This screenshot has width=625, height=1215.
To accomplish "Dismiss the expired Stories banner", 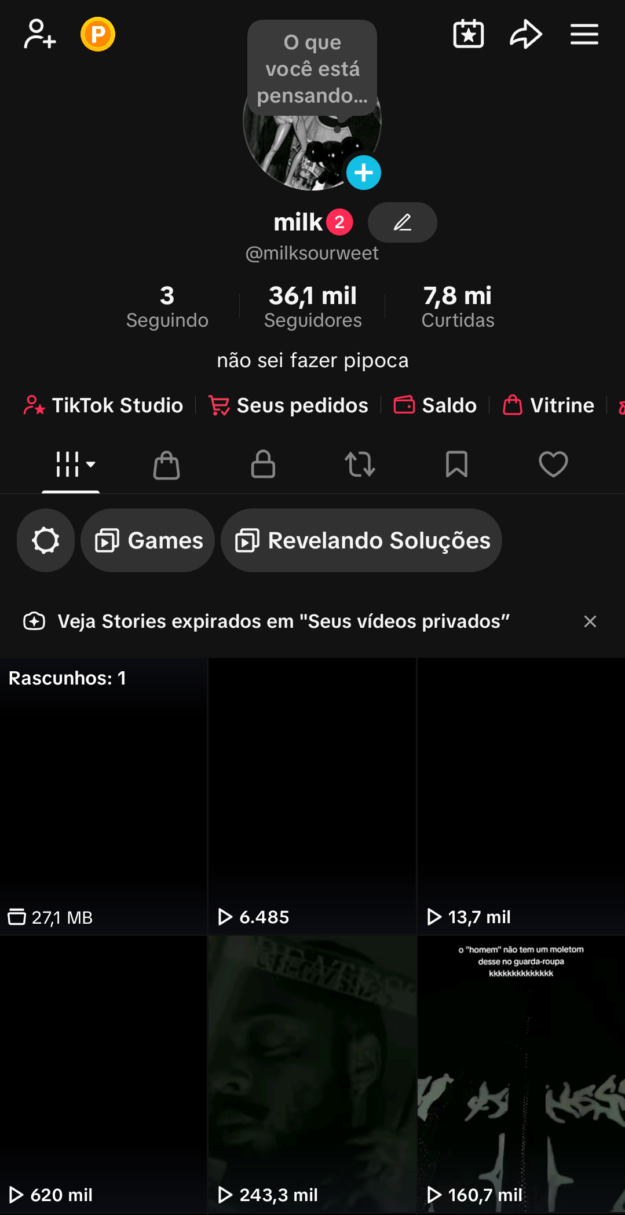I will pyautogui.click(x=590, y=622).
